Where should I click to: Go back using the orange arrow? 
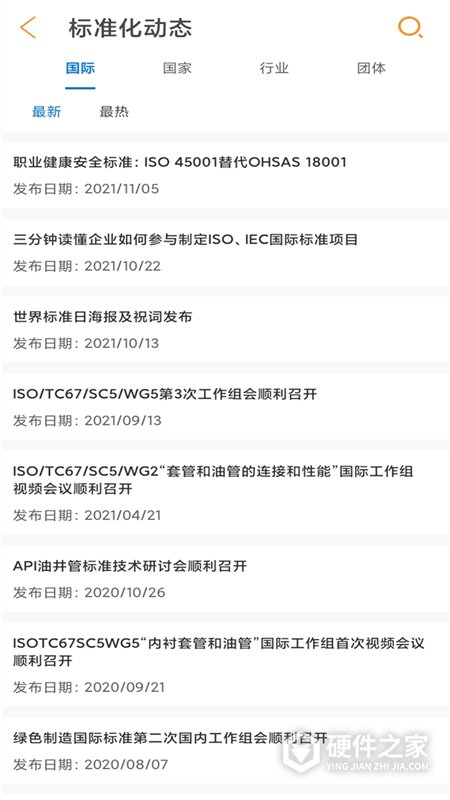coord(28,28)
